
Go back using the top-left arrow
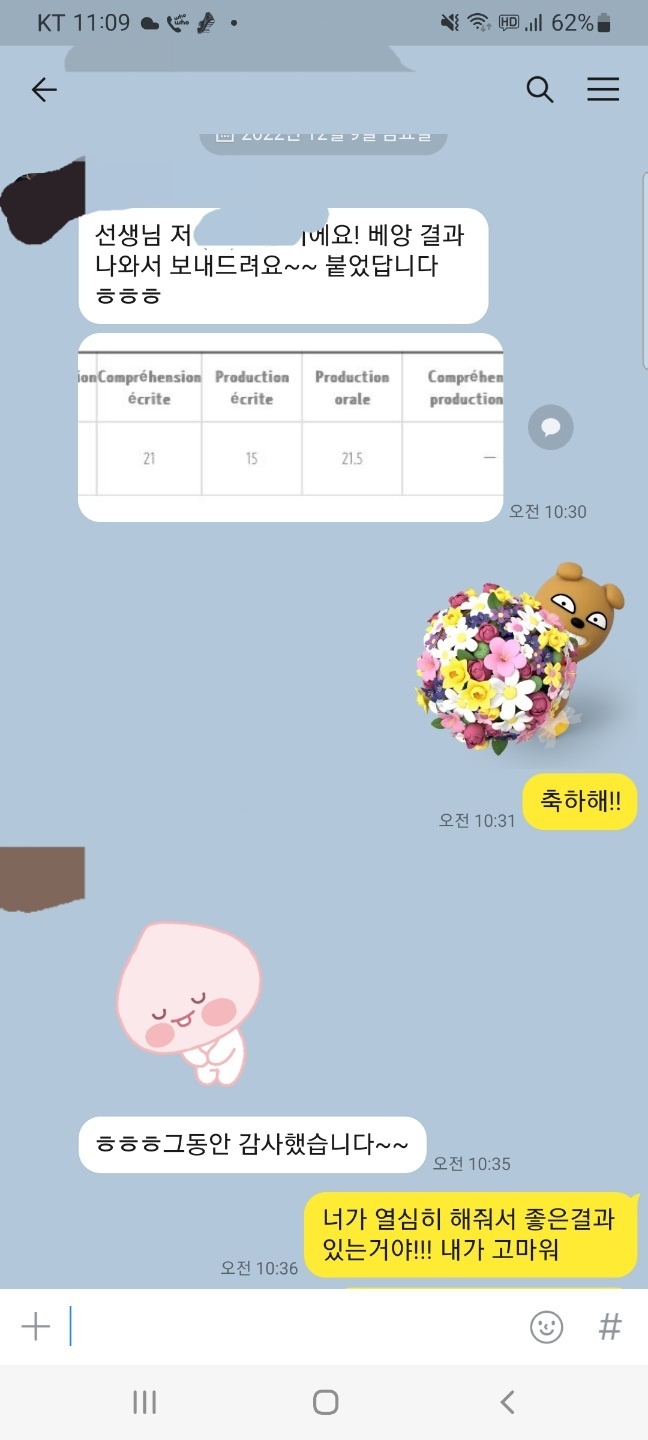pos(44,90)
